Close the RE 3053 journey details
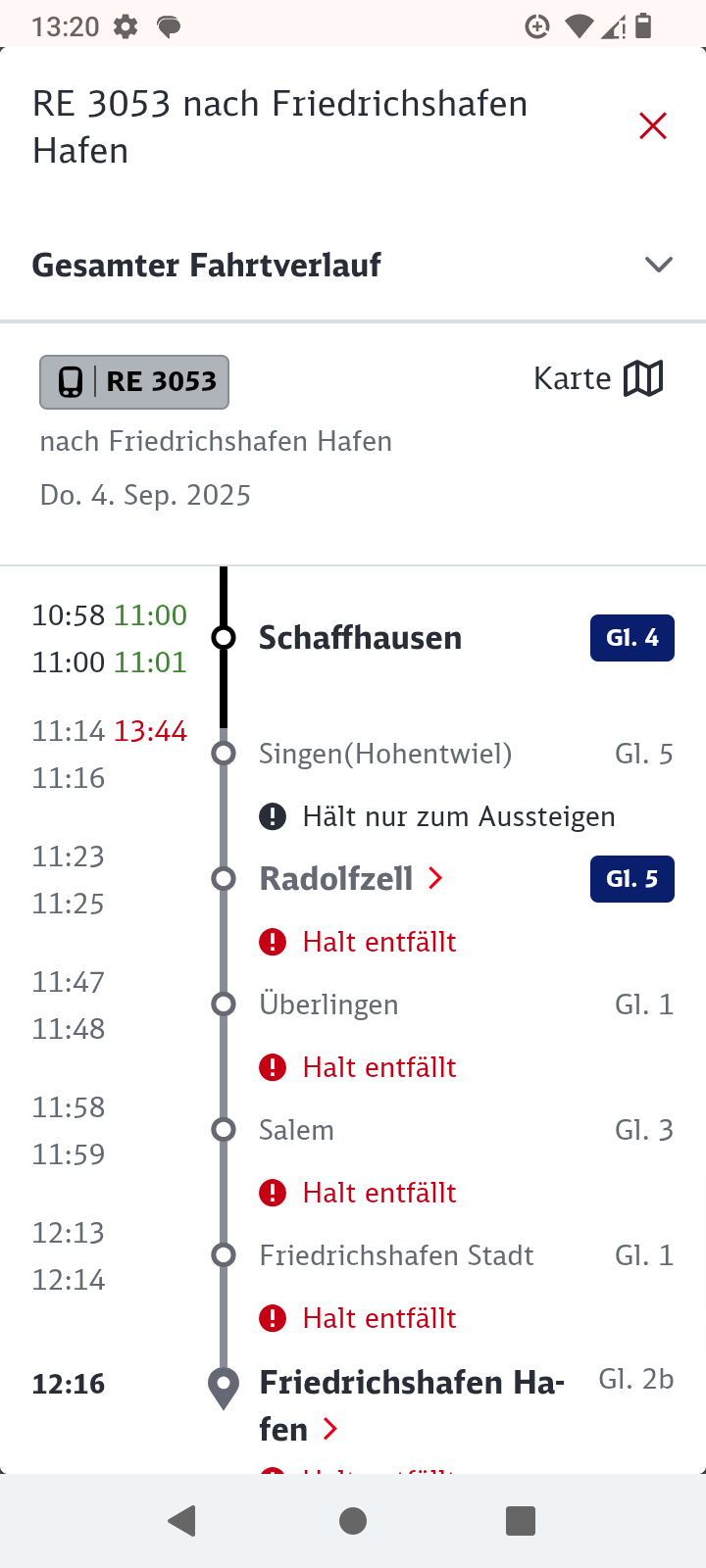Image resolution: width=706 pixels, height=1568 pixels. coord(653,125)
